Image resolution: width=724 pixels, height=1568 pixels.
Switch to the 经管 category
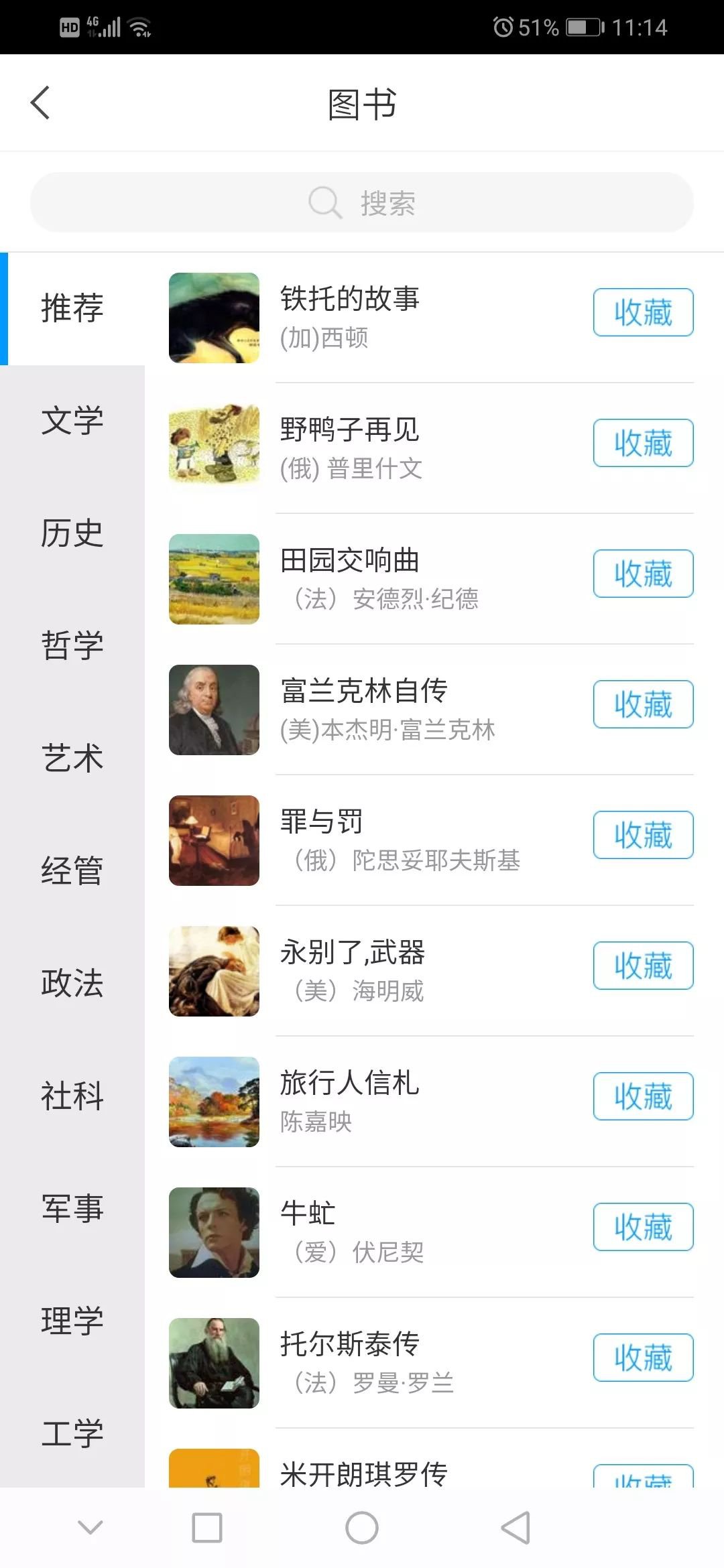point(72,871)
